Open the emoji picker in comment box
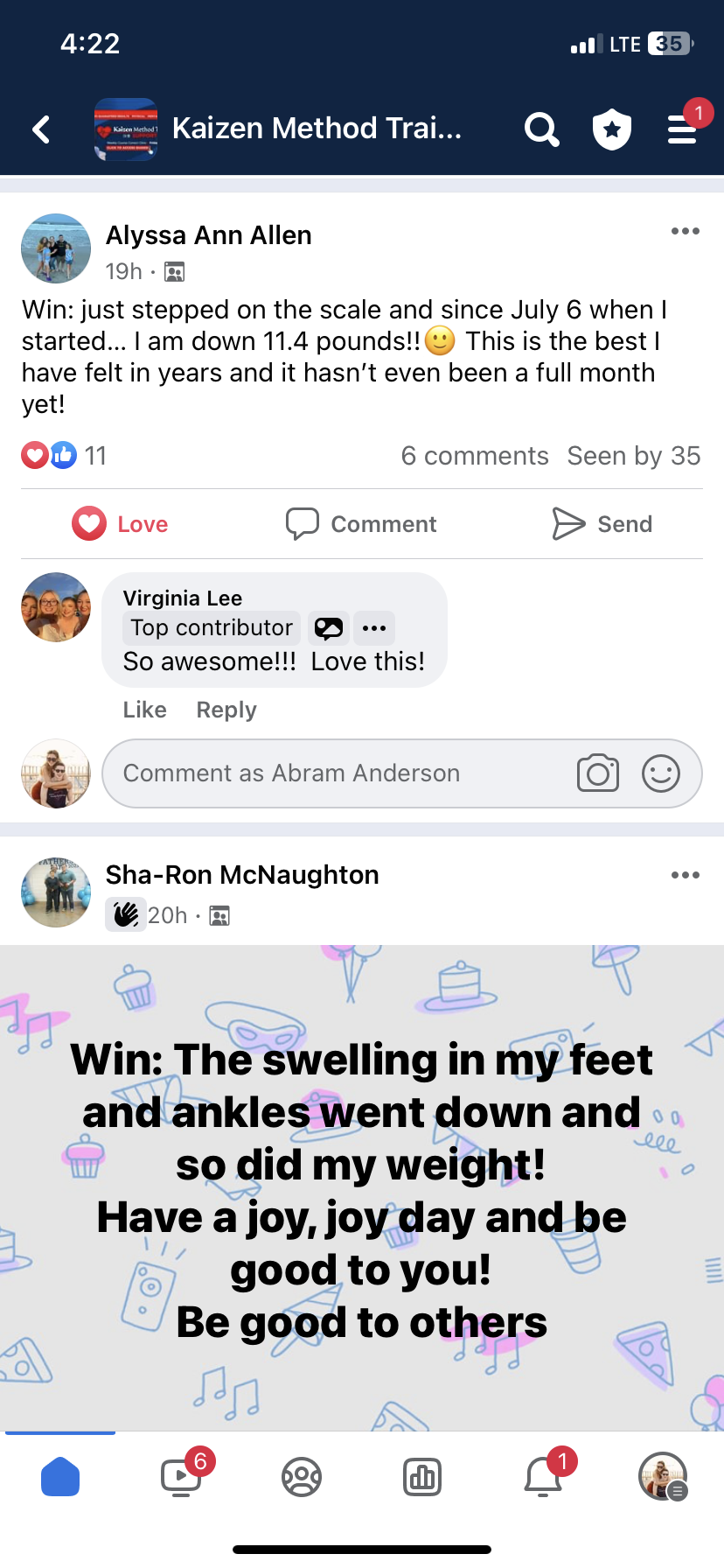The width and height of the screenshot is (724, 1568). point(661,773)
